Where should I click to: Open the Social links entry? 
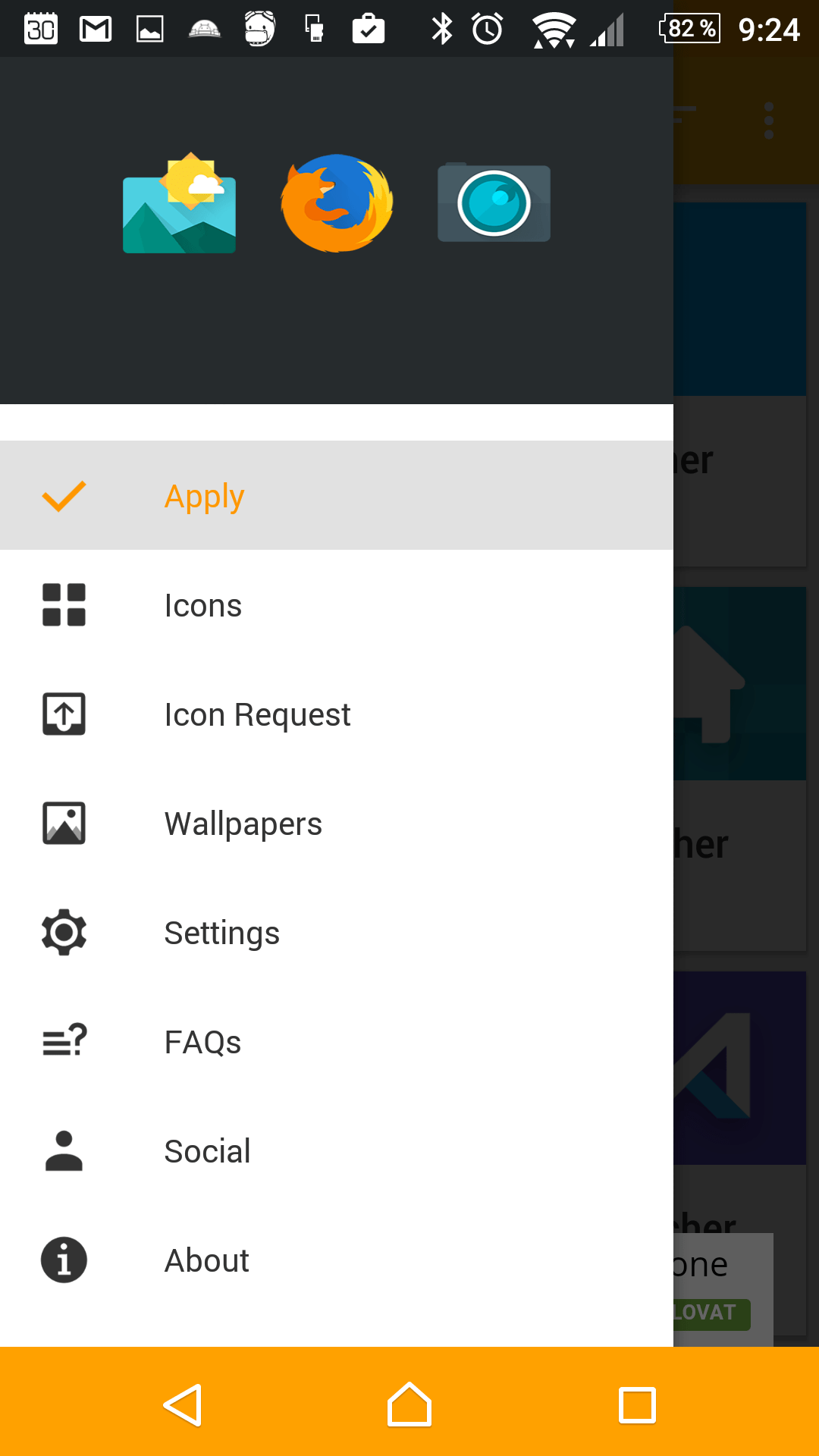337,1150
